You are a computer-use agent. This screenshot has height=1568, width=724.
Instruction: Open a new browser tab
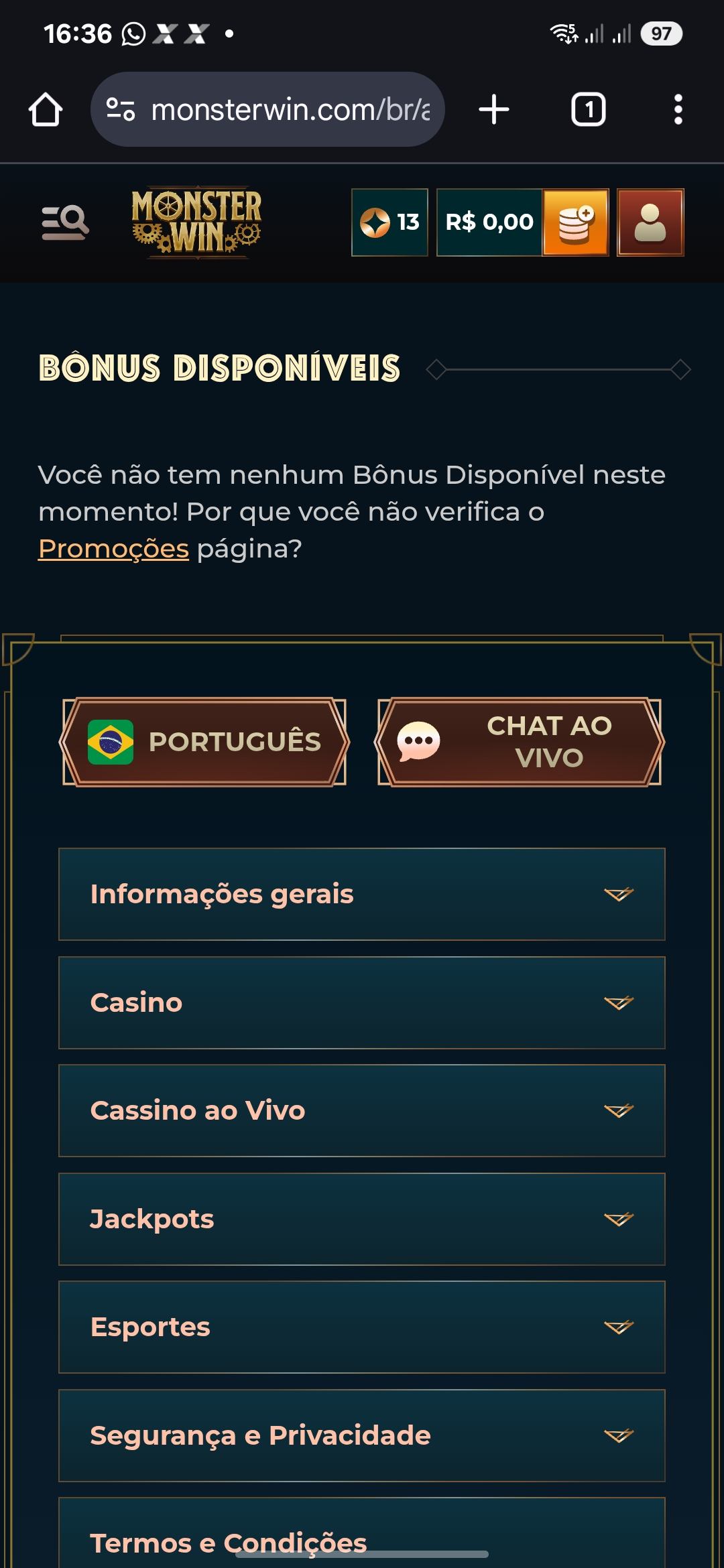coord(494,109)
